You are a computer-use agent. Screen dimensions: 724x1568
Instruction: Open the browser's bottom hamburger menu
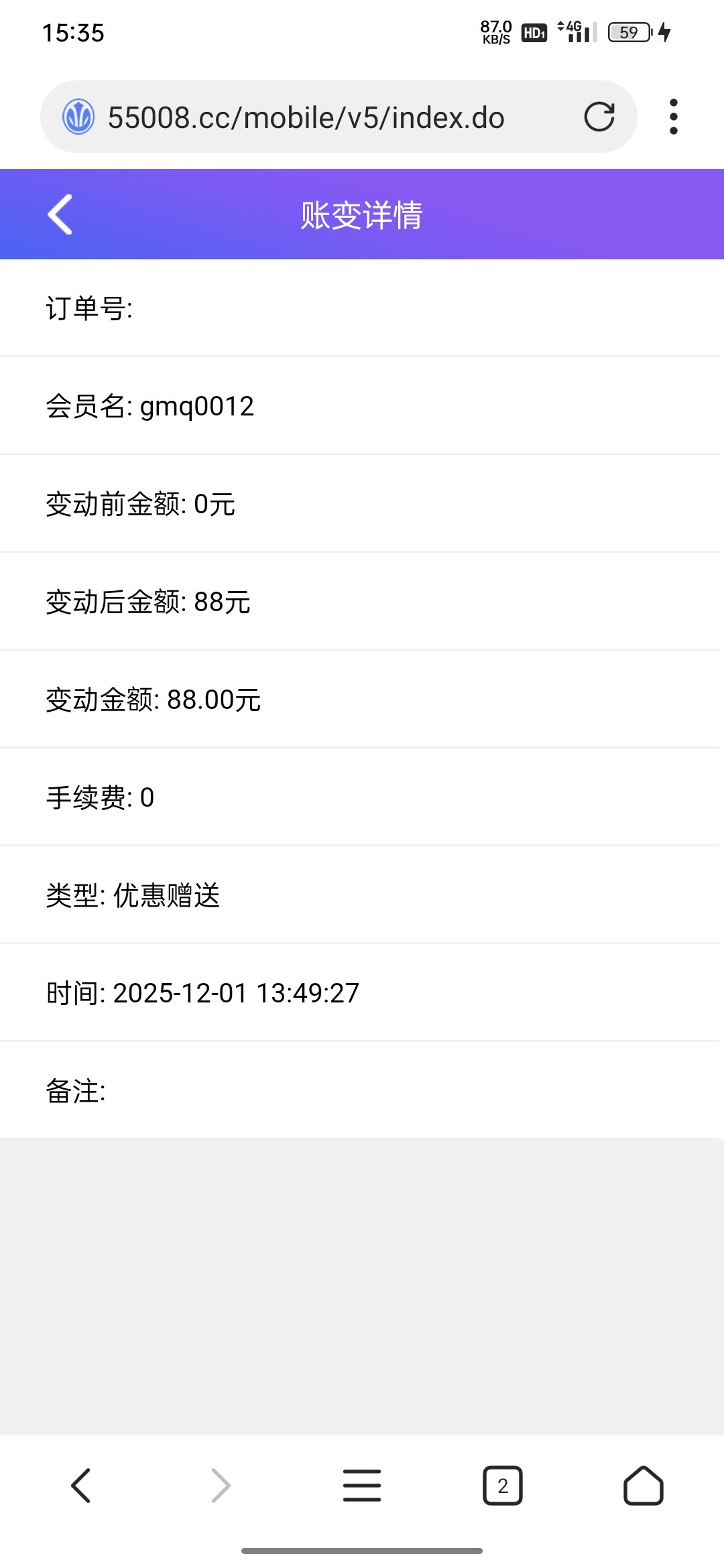(362, 1486)
